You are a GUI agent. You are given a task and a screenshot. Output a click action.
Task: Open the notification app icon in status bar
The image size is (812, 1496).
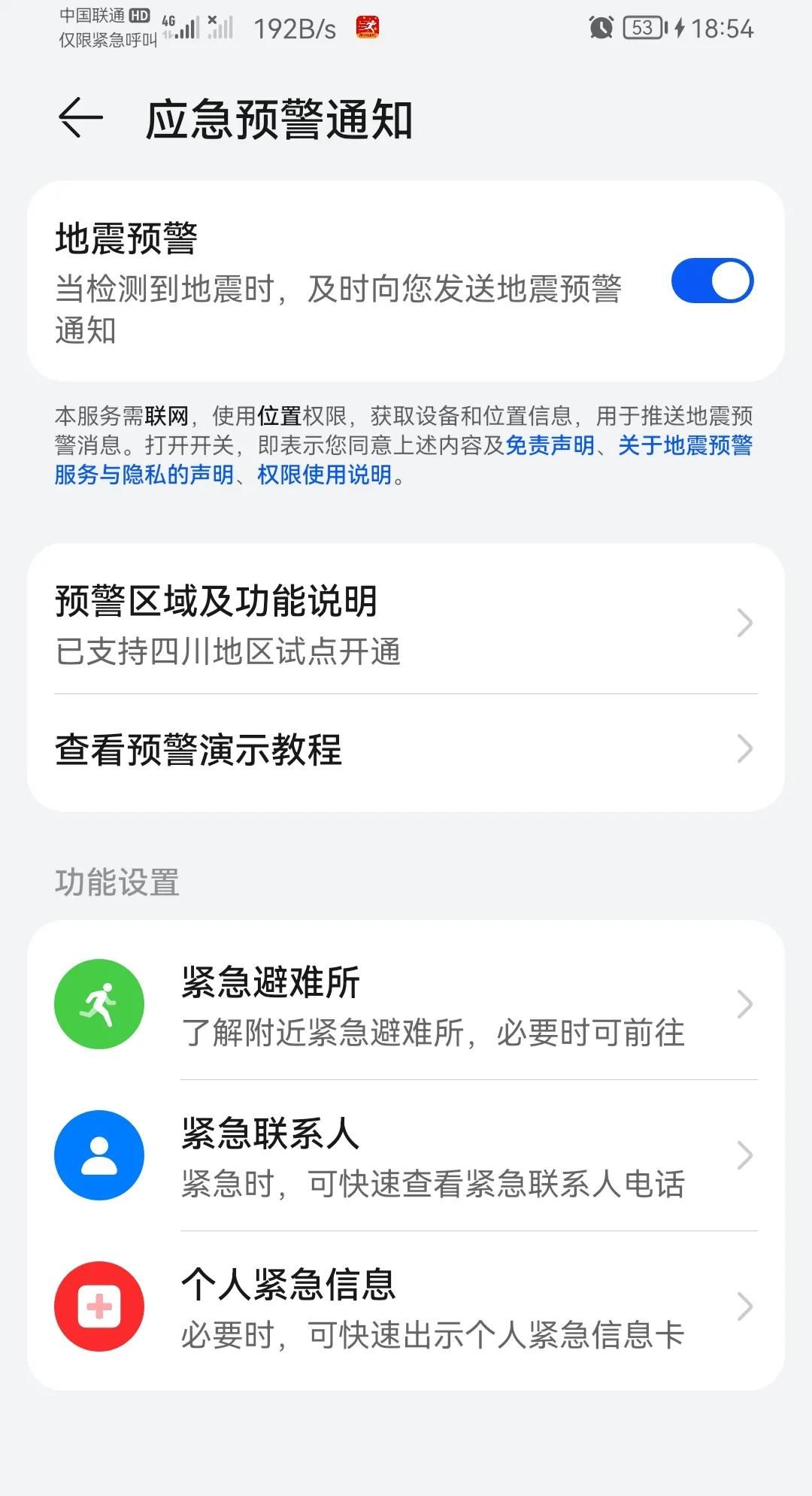tap(366, 26)
